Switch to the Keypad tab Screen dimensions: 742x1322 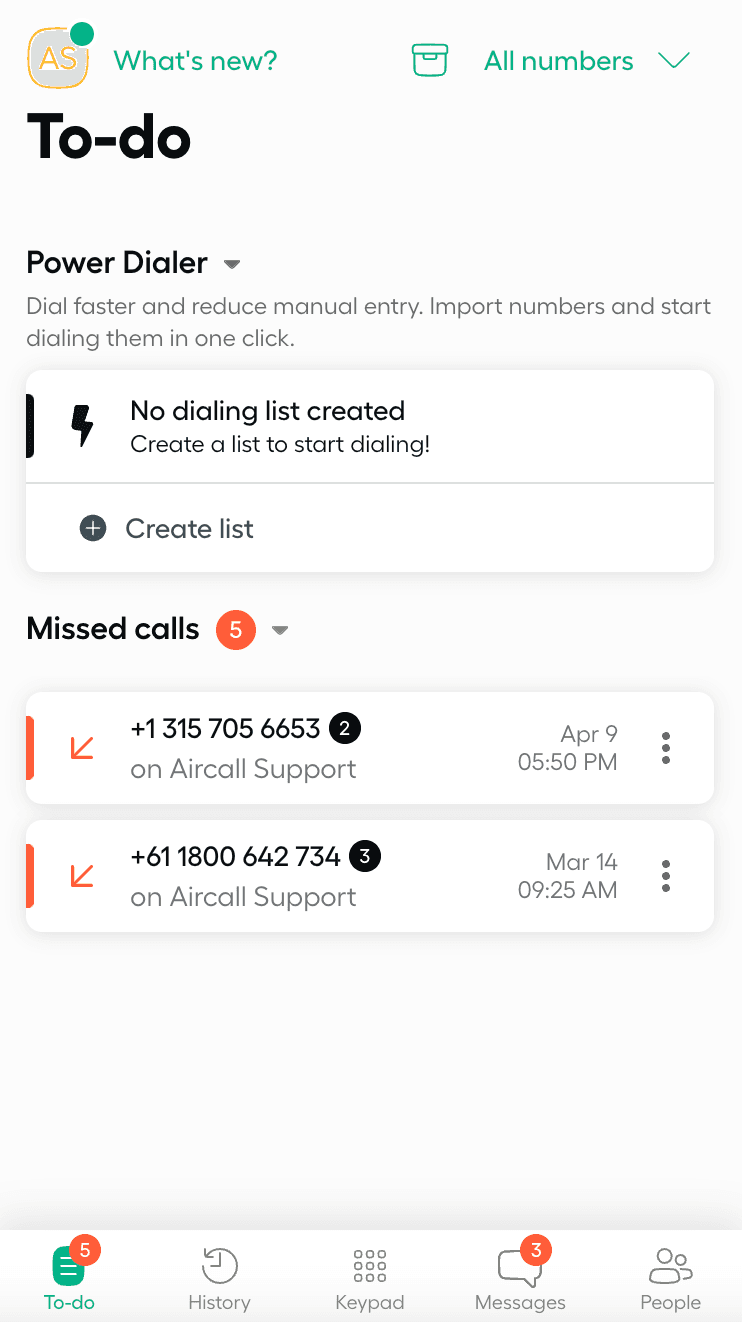click(x=370, y=1279)
